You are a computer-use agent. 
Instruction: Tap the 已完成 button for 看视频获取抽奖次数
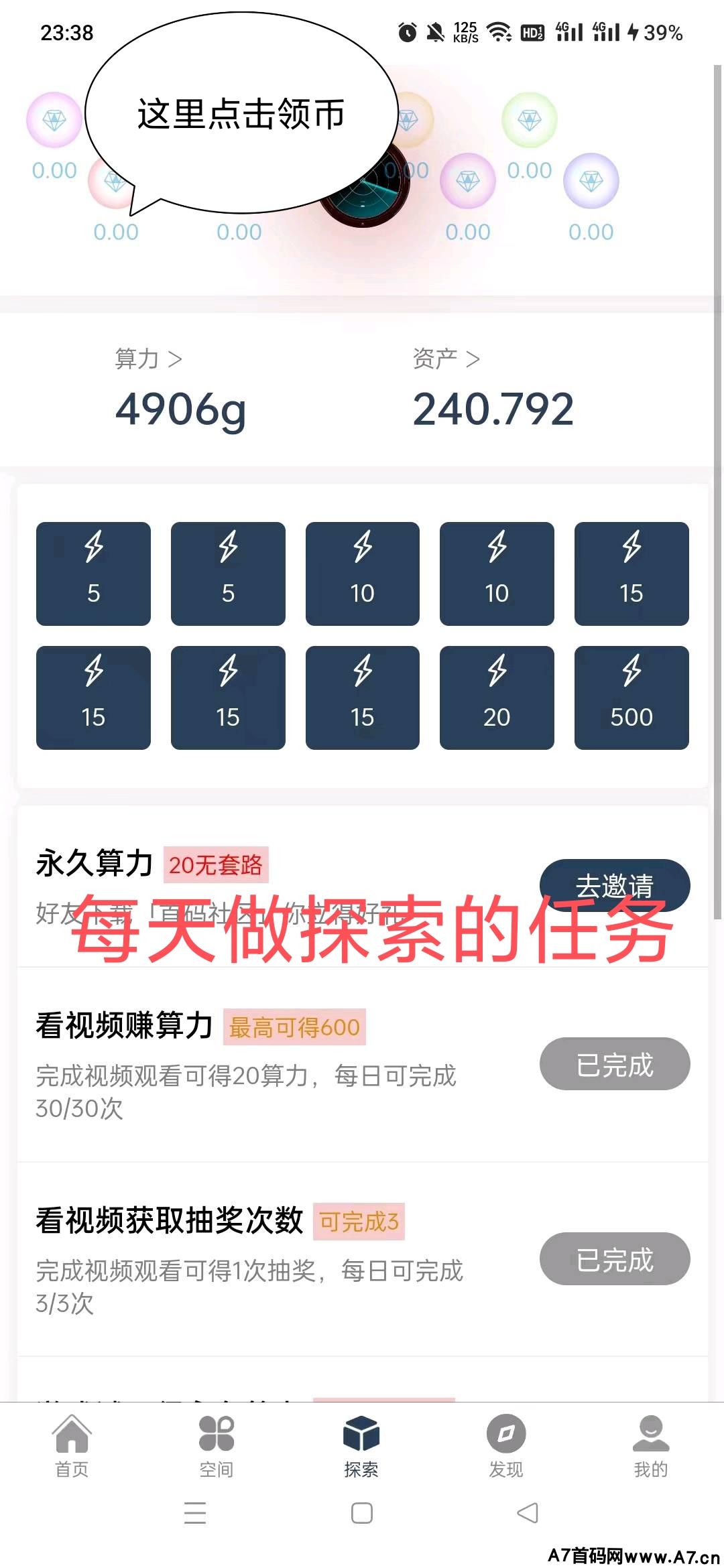615,1259
